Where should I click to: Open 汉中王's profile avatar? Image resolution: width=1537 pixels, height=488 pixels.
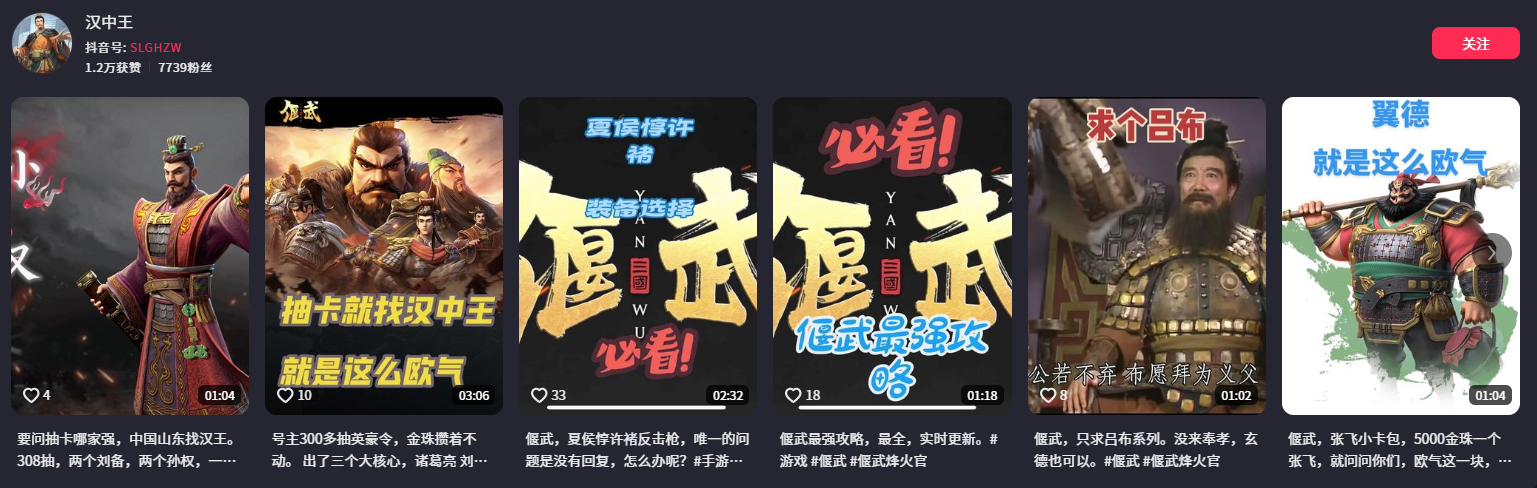tap(42, 43)
